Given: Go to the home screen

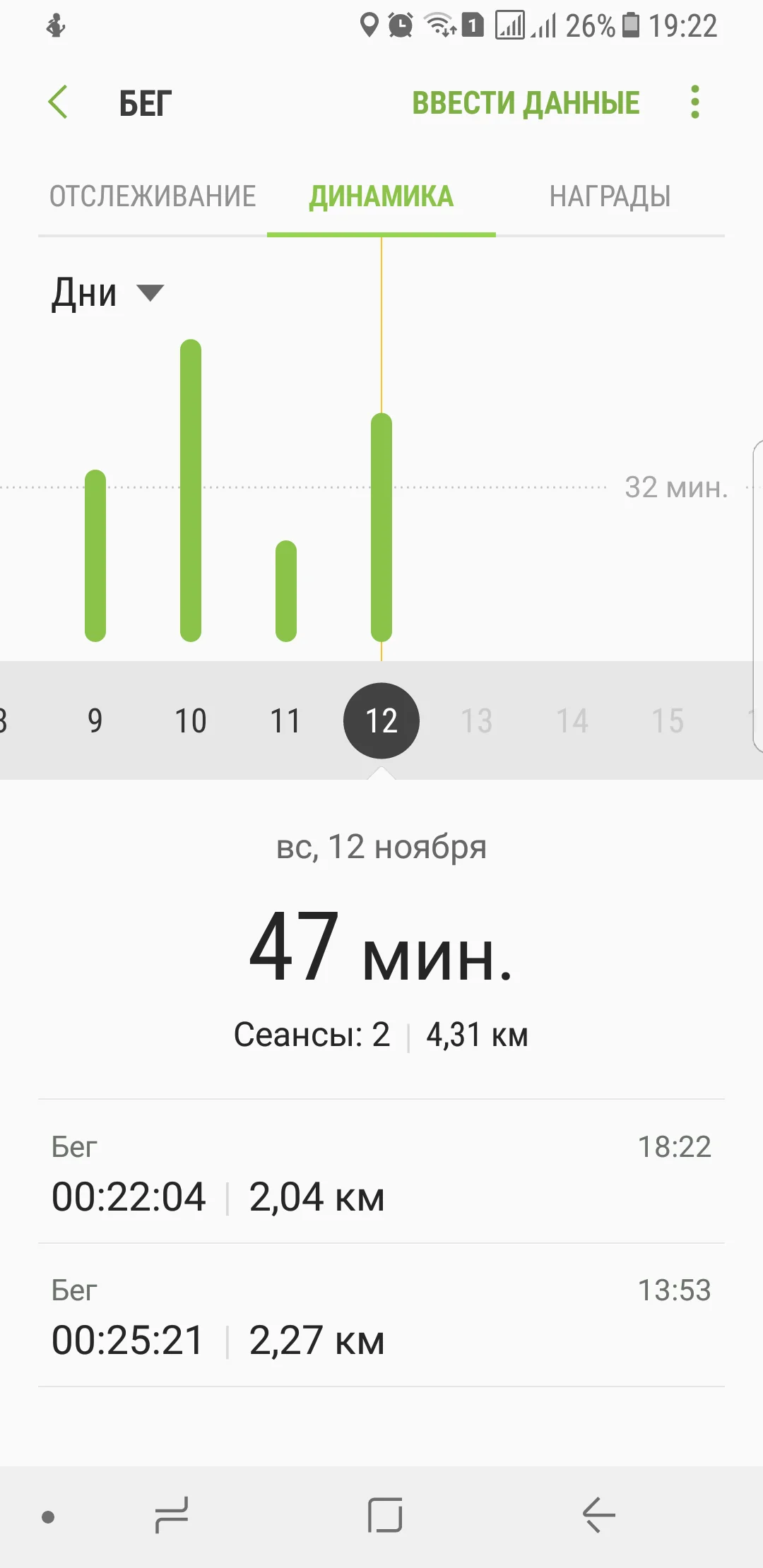Looking at the screenshot, I should click(x=385, y=1515).
